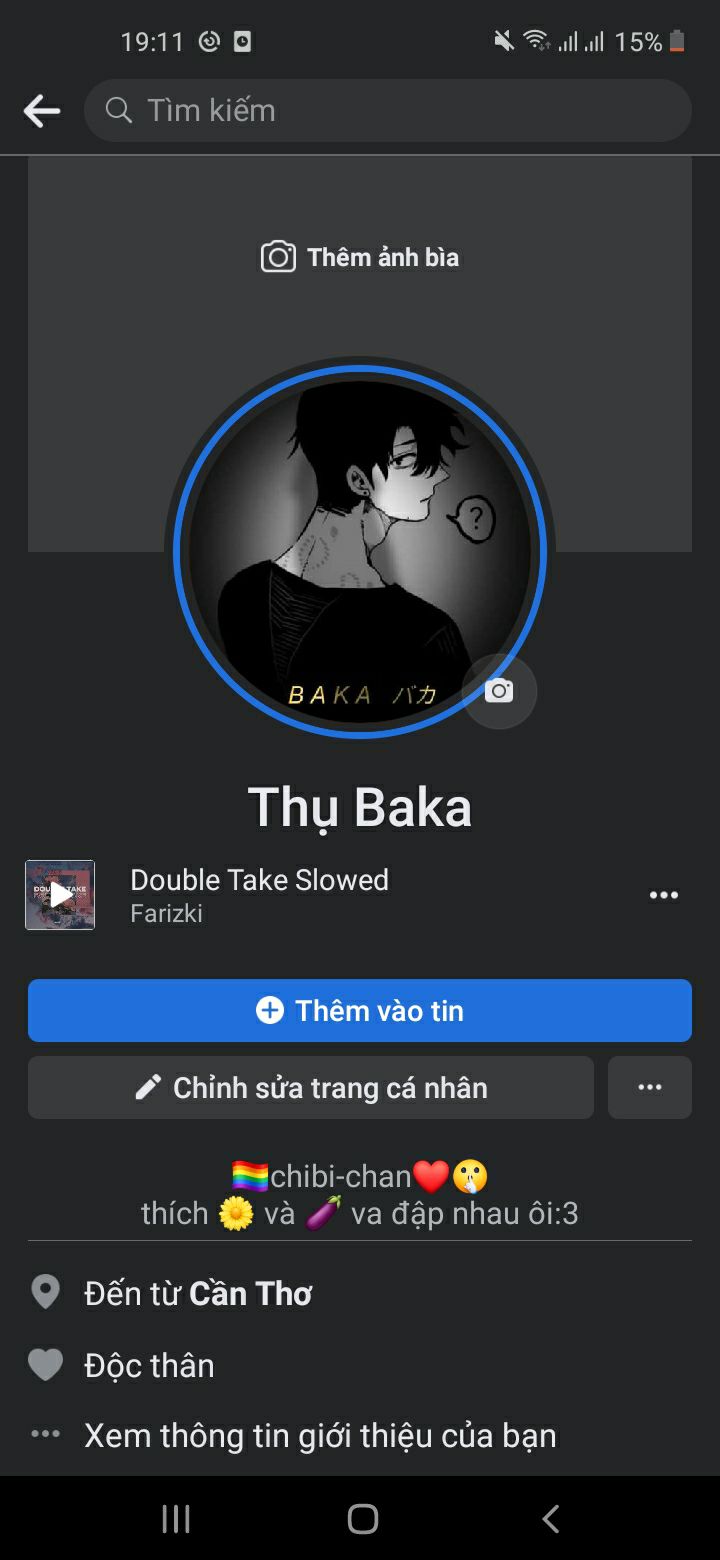The image size is (720, 1560).
Task: Go back using the top arrow
Action: coord(42,111)
